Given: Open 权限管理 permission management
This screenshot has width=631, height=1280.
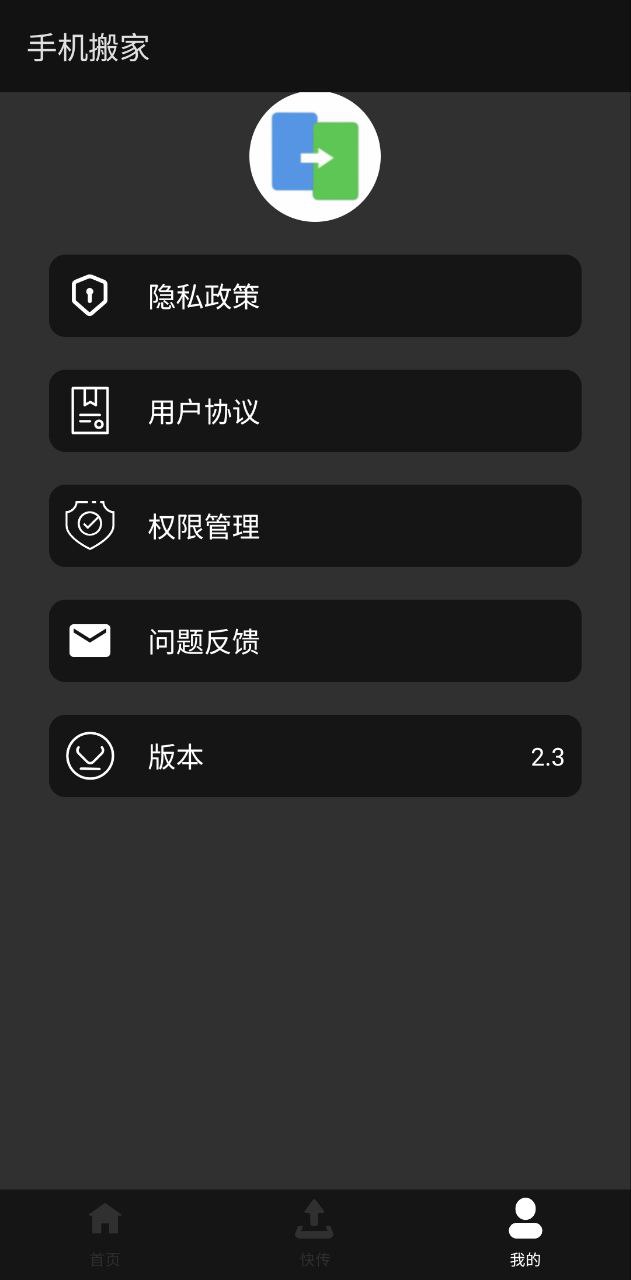Looking at the screenshot, I should coord(315,526).
